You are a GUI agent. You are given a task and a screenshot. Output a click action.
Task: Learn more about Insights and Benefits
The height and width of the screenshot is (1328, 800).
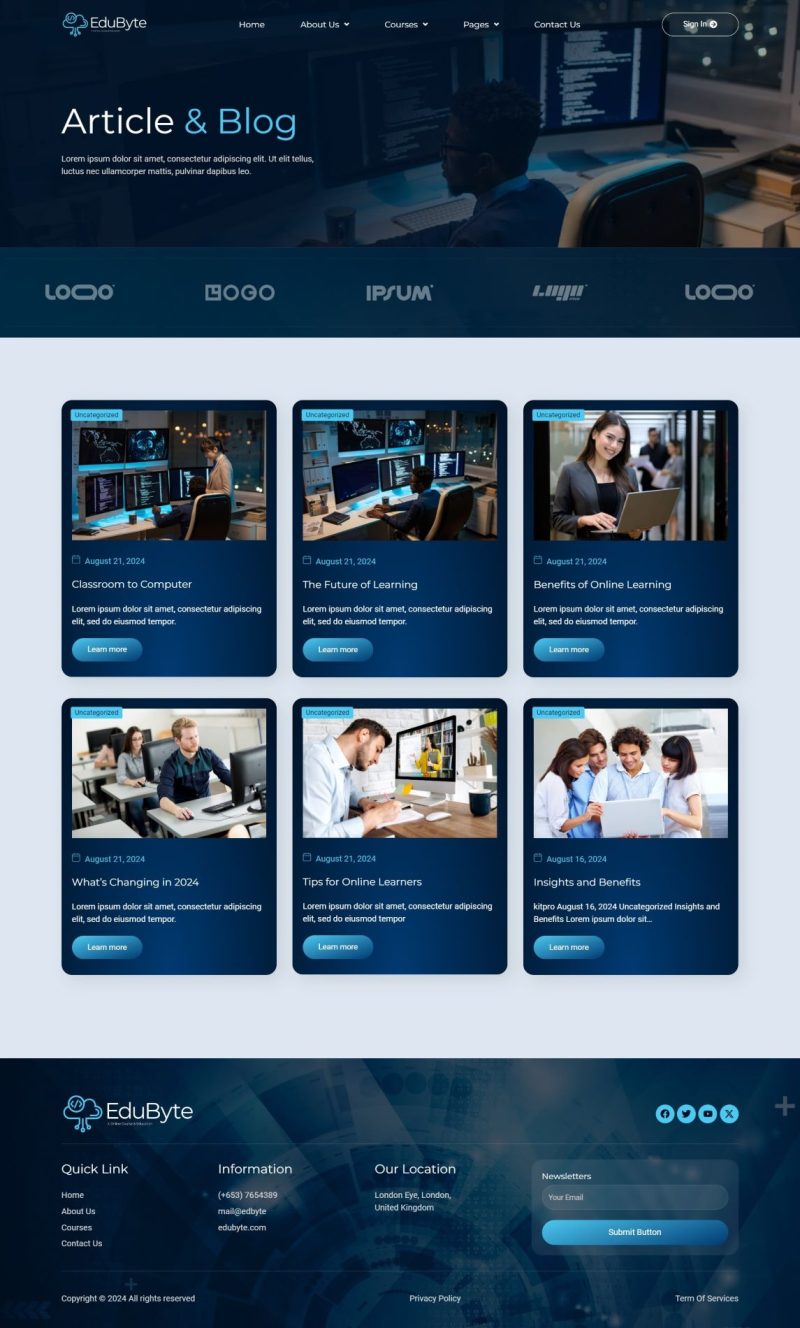[569, 947]
